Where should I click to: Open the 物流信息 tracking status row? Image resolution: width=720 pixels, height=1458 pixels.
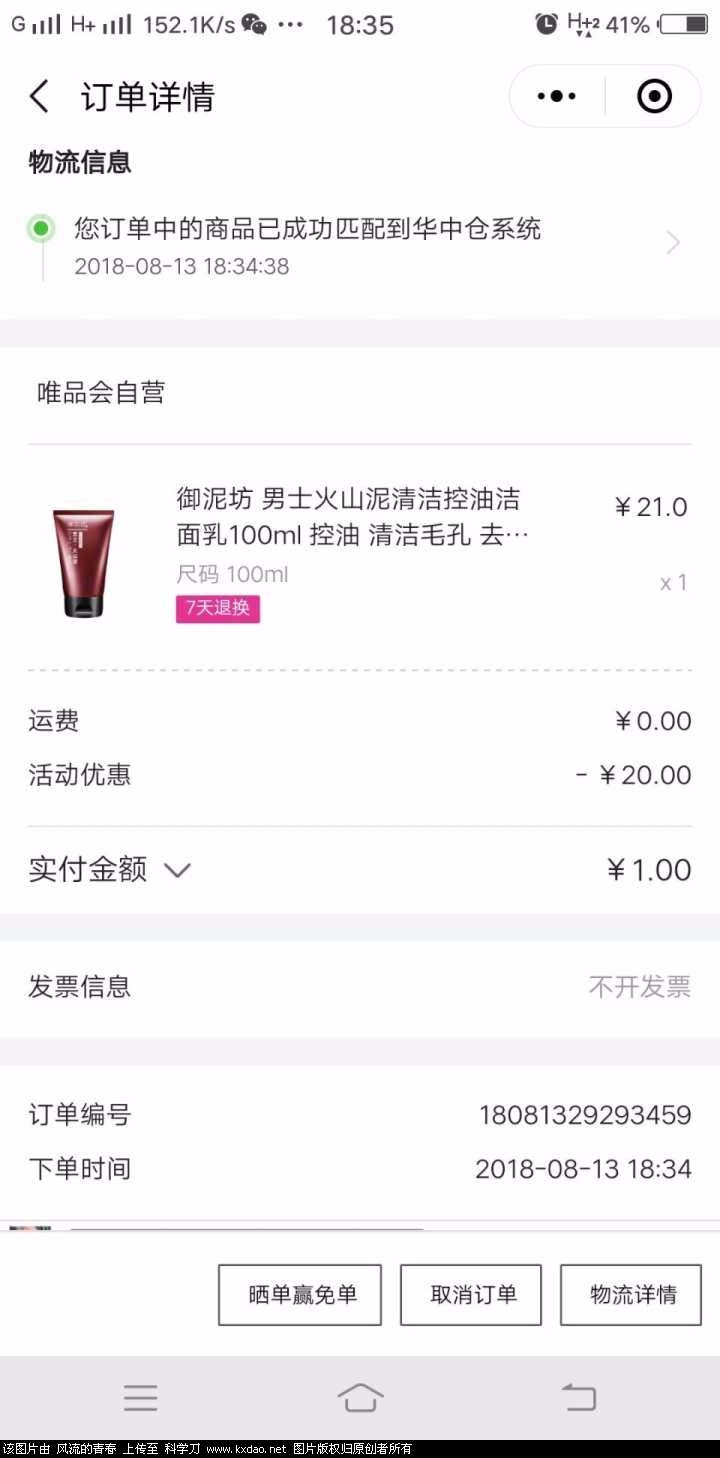click(360, 245)
